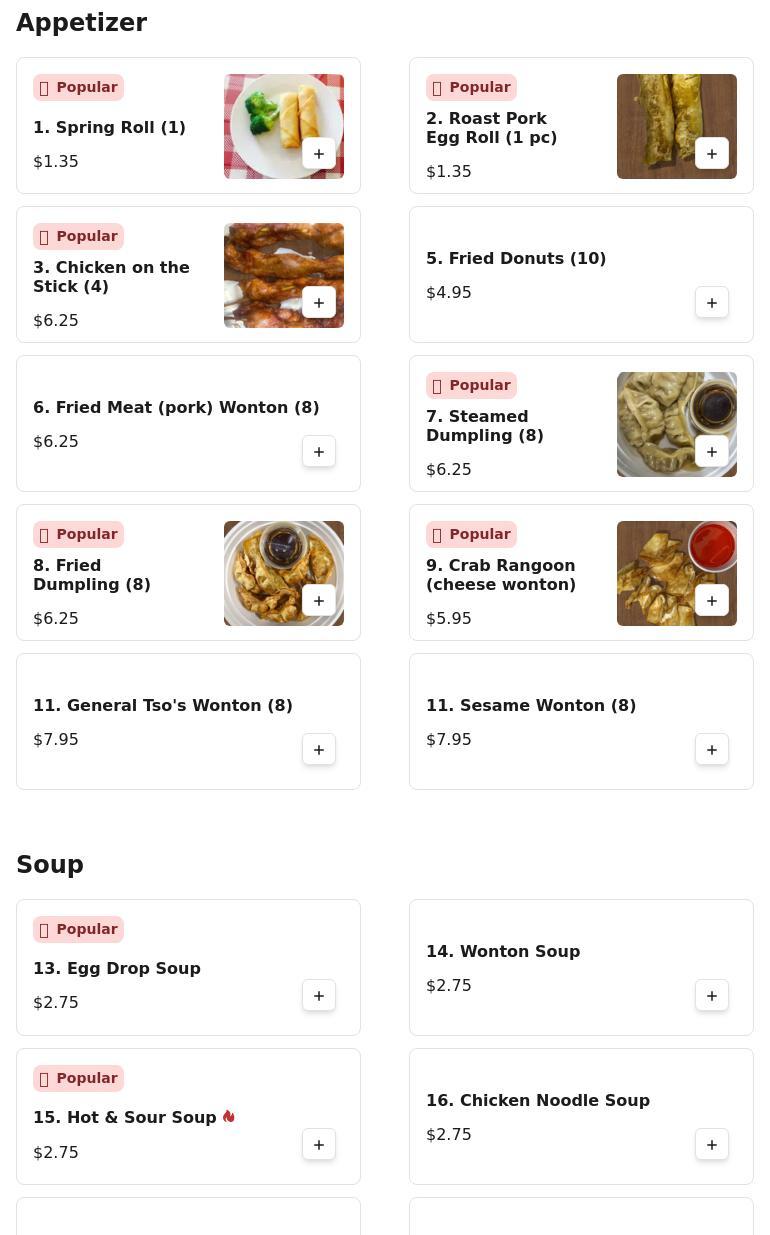
Task: Add Sesame Wonton (8) to order
Action: [712, 750]
